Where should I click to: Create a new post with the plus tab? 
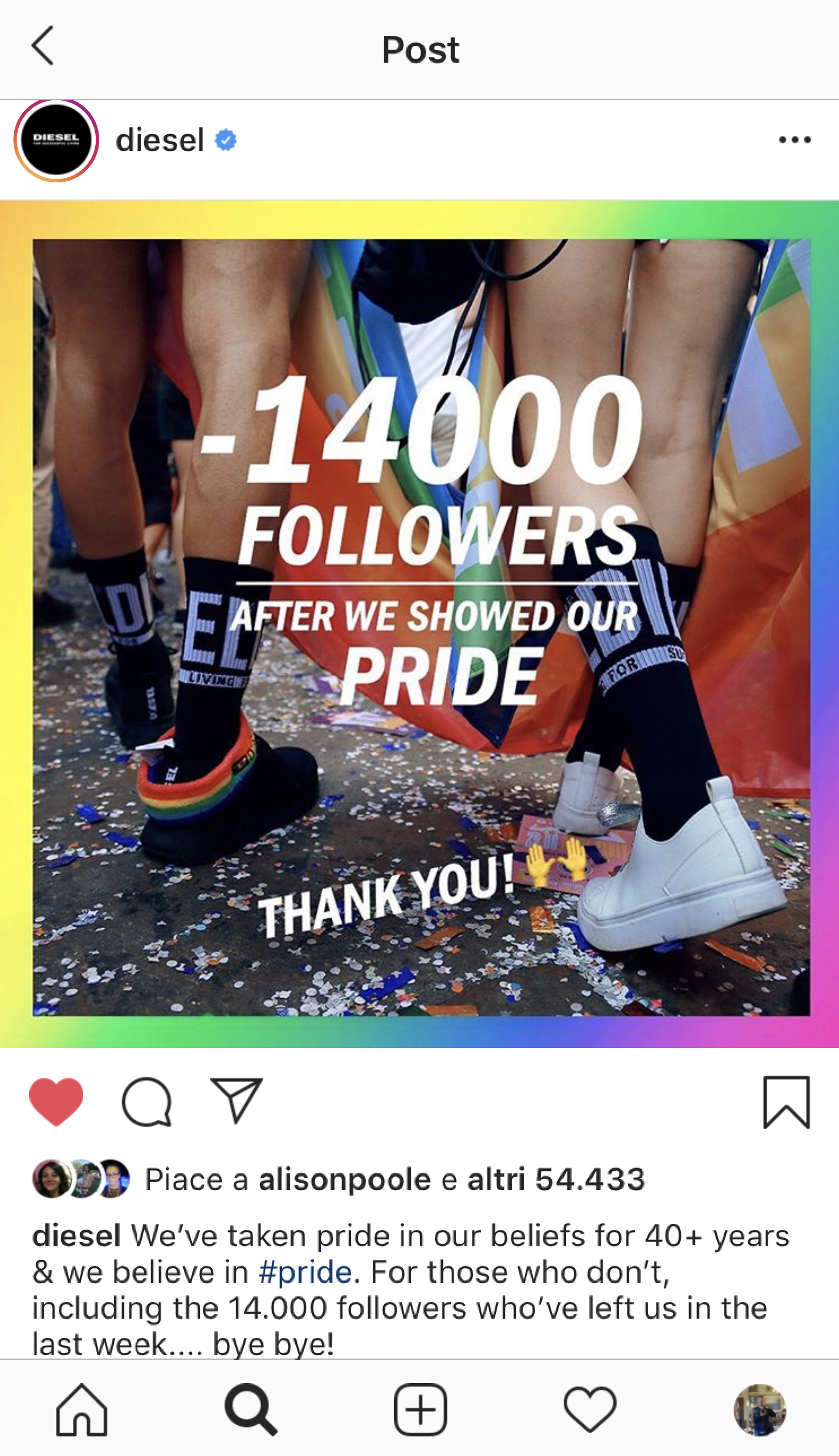pos(420,1409)
